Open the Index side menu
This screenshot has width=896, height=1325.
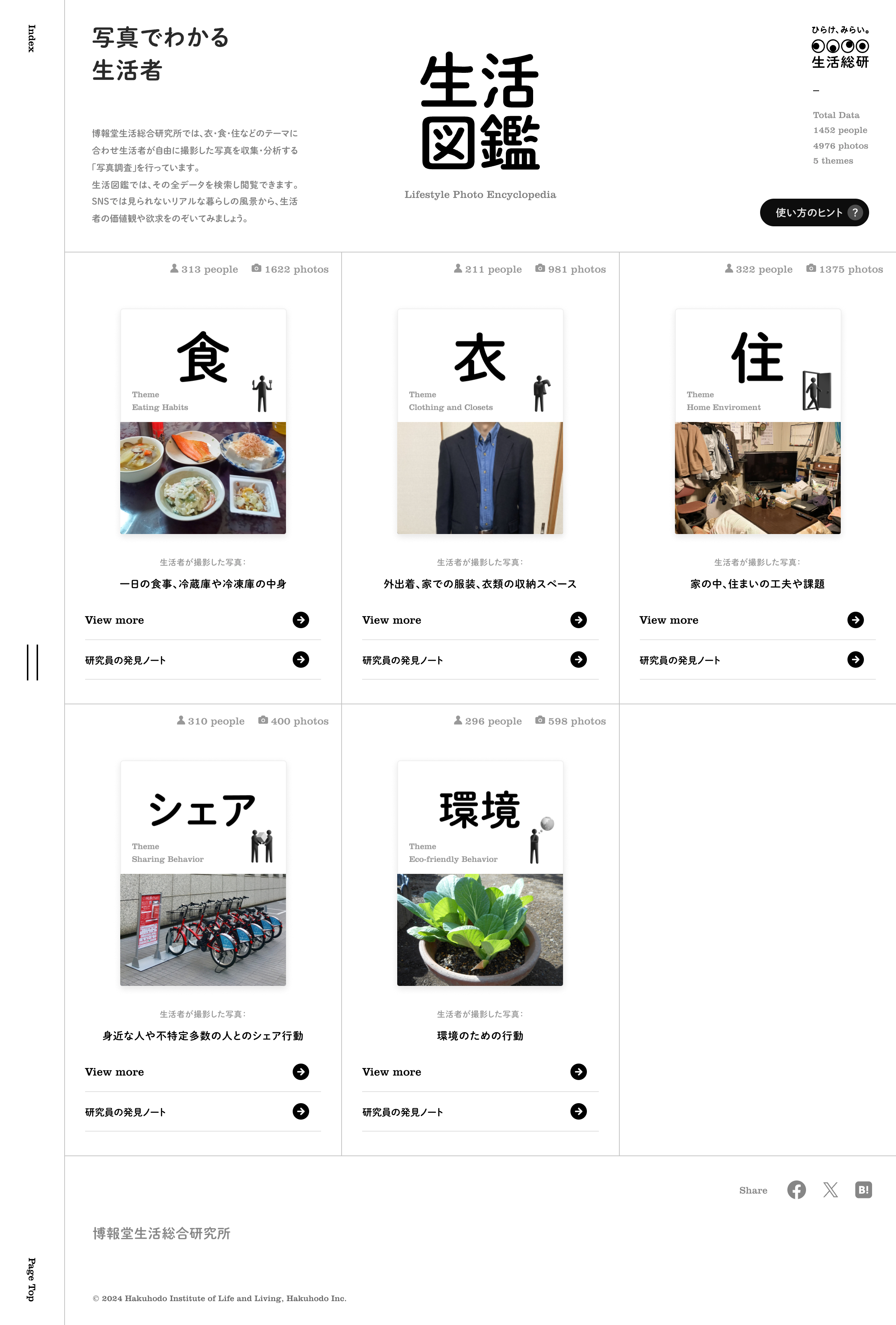(31, 38)
